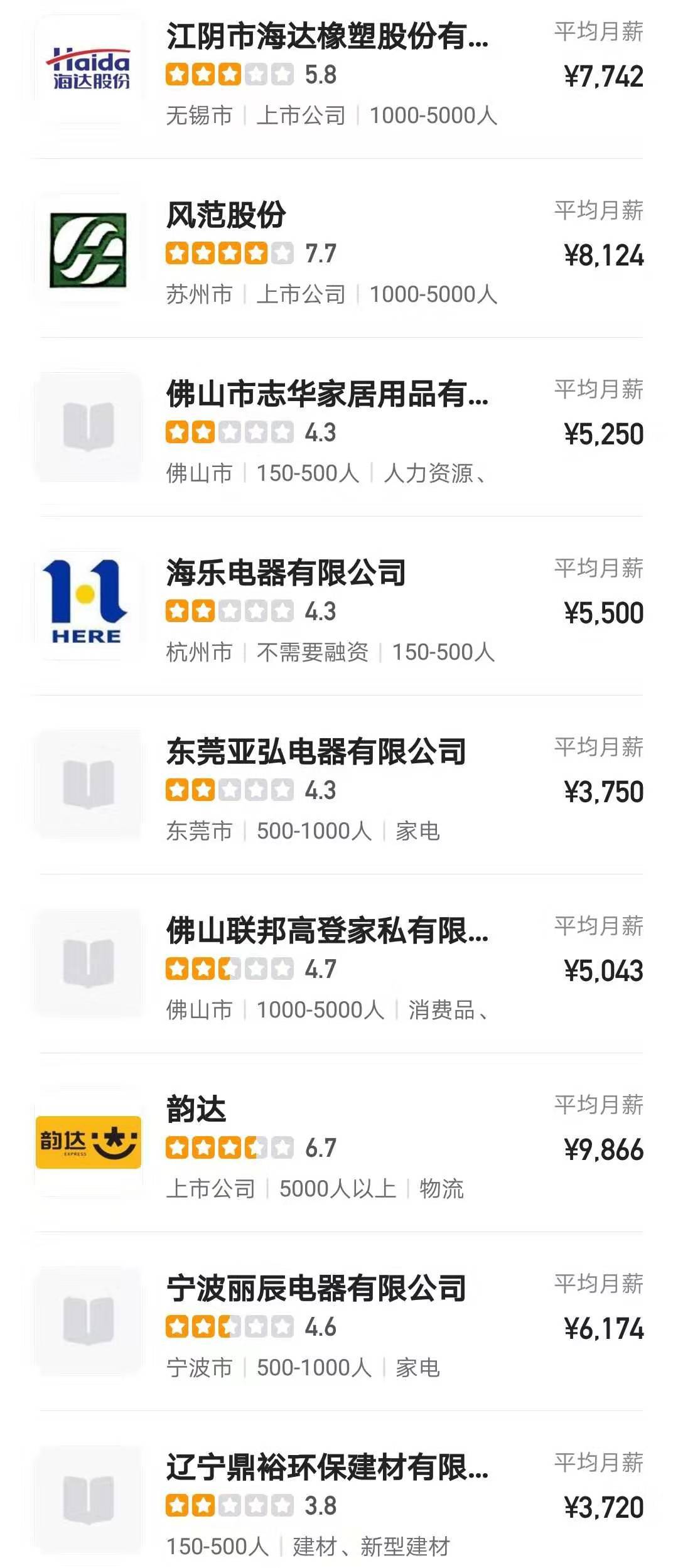This screenshot has height=1568, width=678.
Task: Click the 苏州市 city label
Action: [201, 293]
